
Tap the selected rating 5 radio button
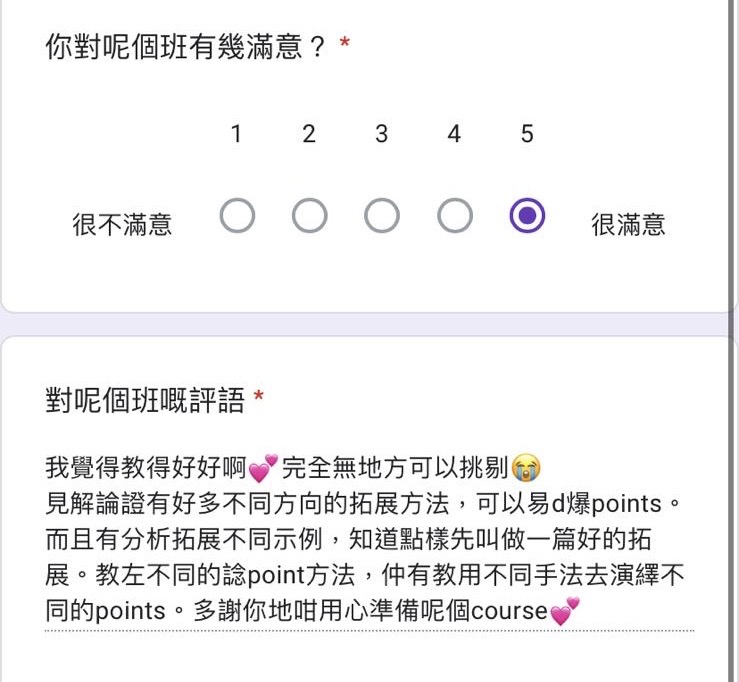(527, 215)
